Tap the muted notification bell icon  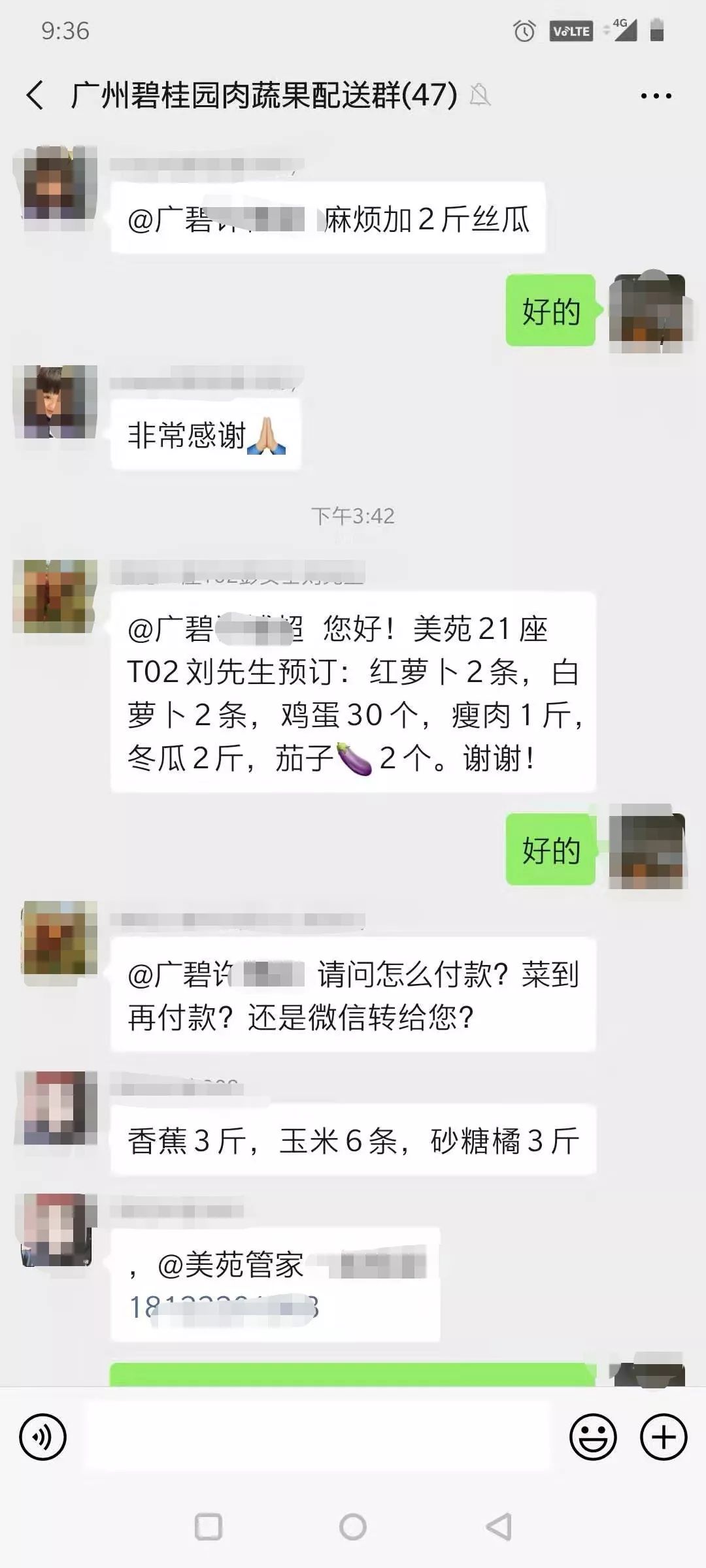click(x=482, y=95)
